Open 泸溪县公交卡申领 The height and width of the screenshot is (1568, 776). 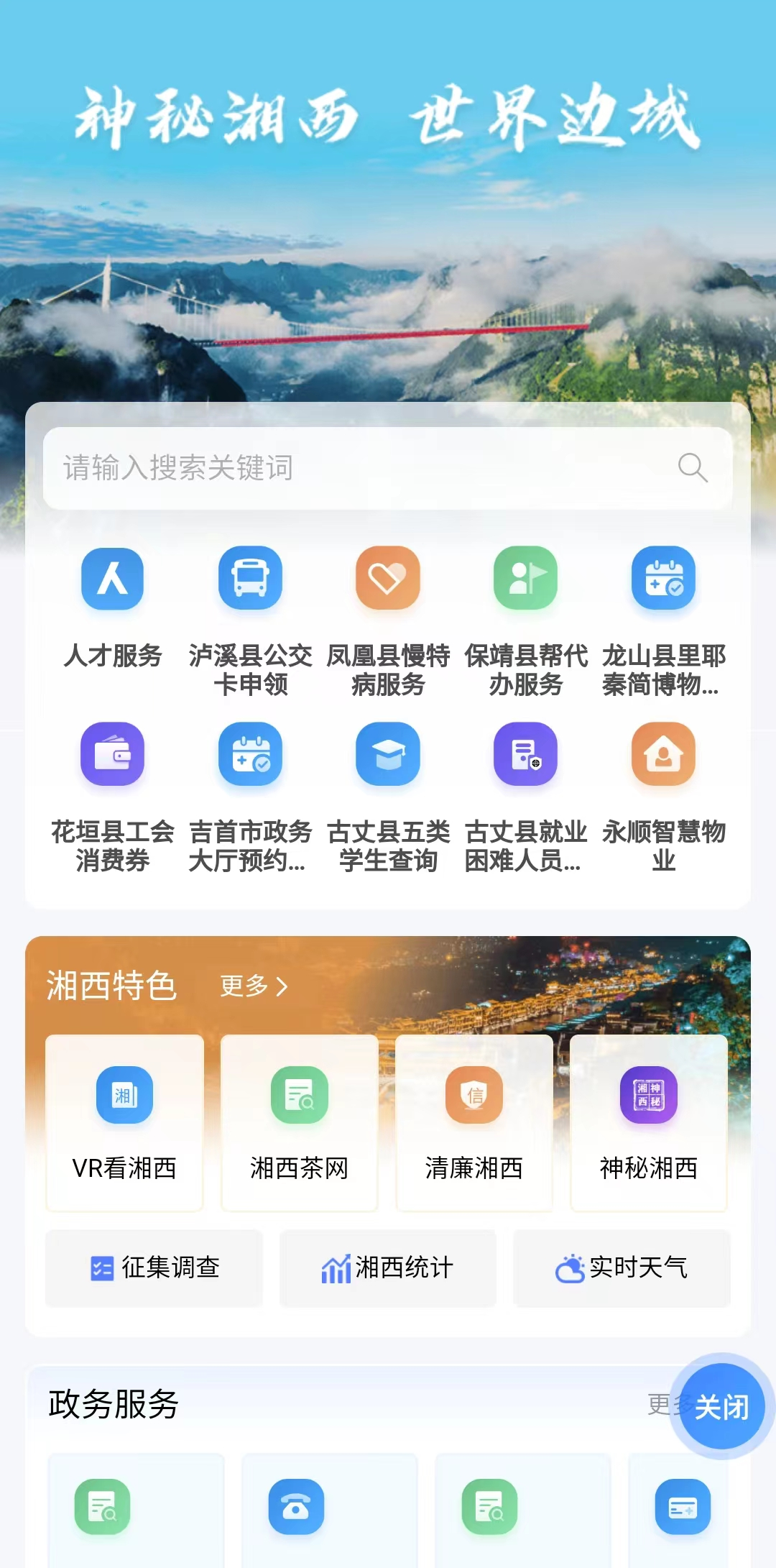250,618
